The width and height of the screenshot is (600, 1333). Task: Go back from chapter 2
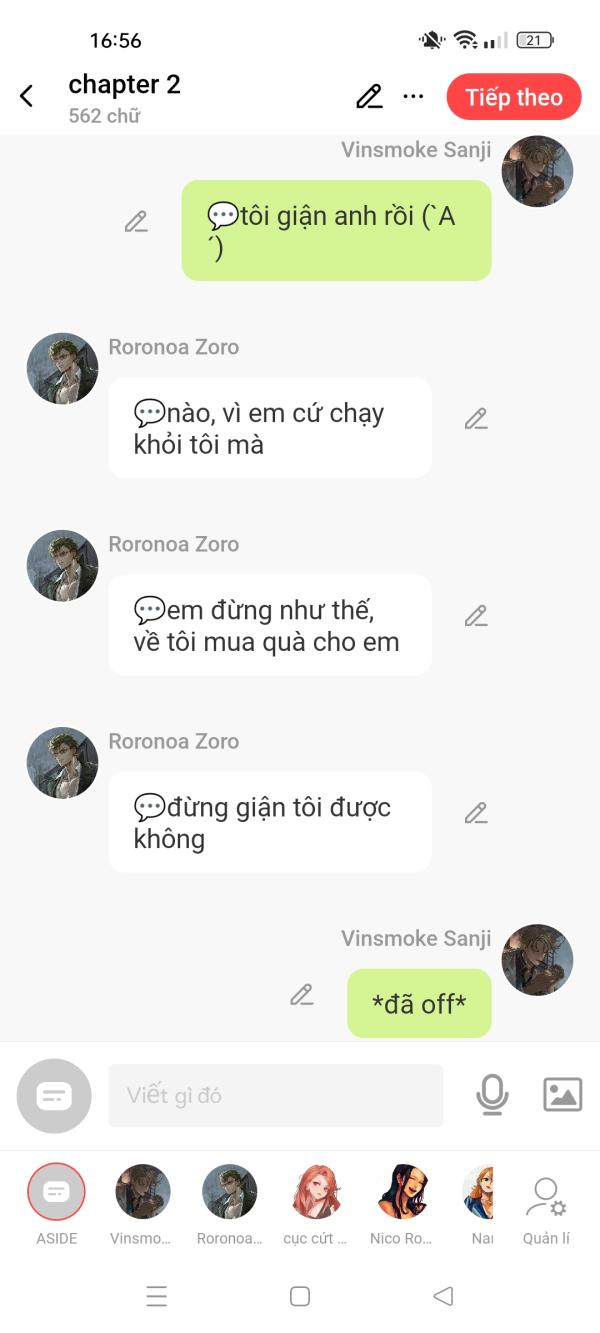tap(27, 96)
